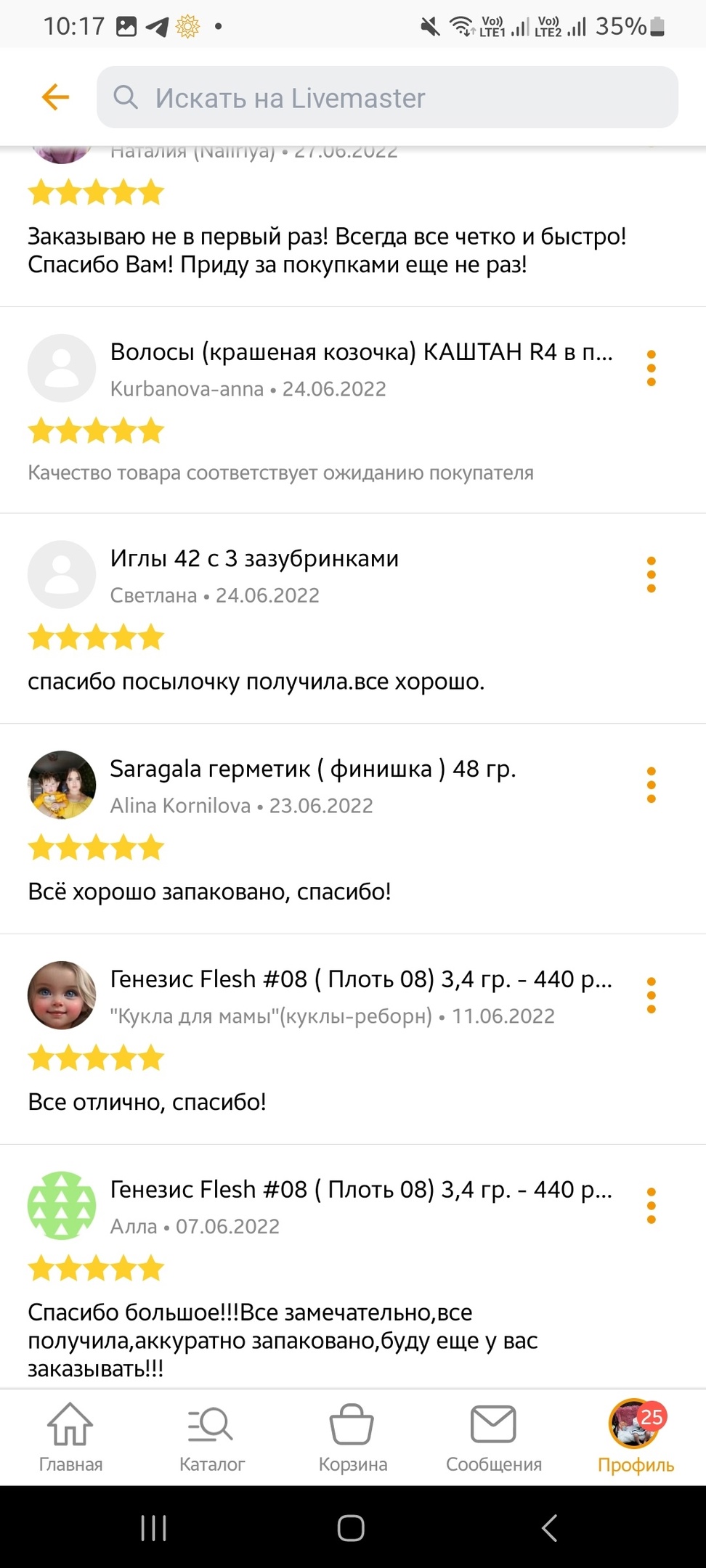Switch to the Профиль tab
706x1568 pixels.
tap(636, 1439)
